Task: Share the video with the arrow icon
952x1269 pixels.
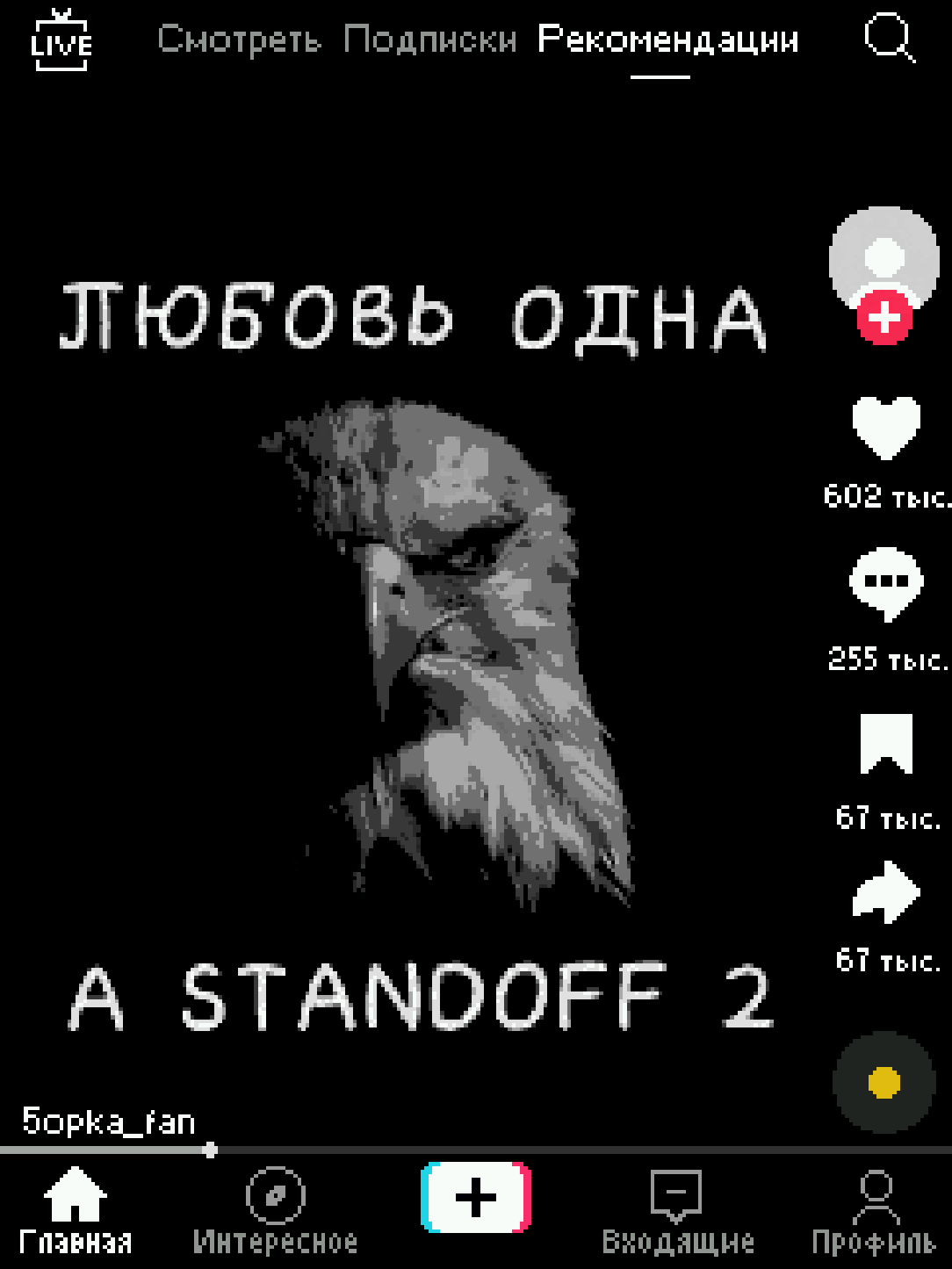Action: tap(885, 892)
